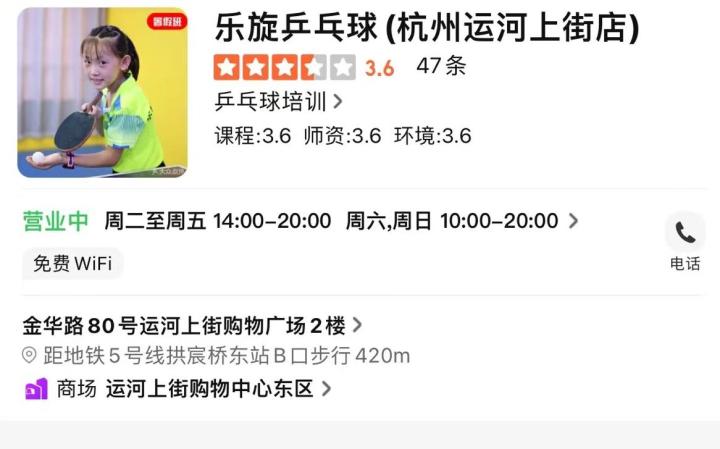Open address 金华路80号运河上街购物广场2楼

point(192,326)
